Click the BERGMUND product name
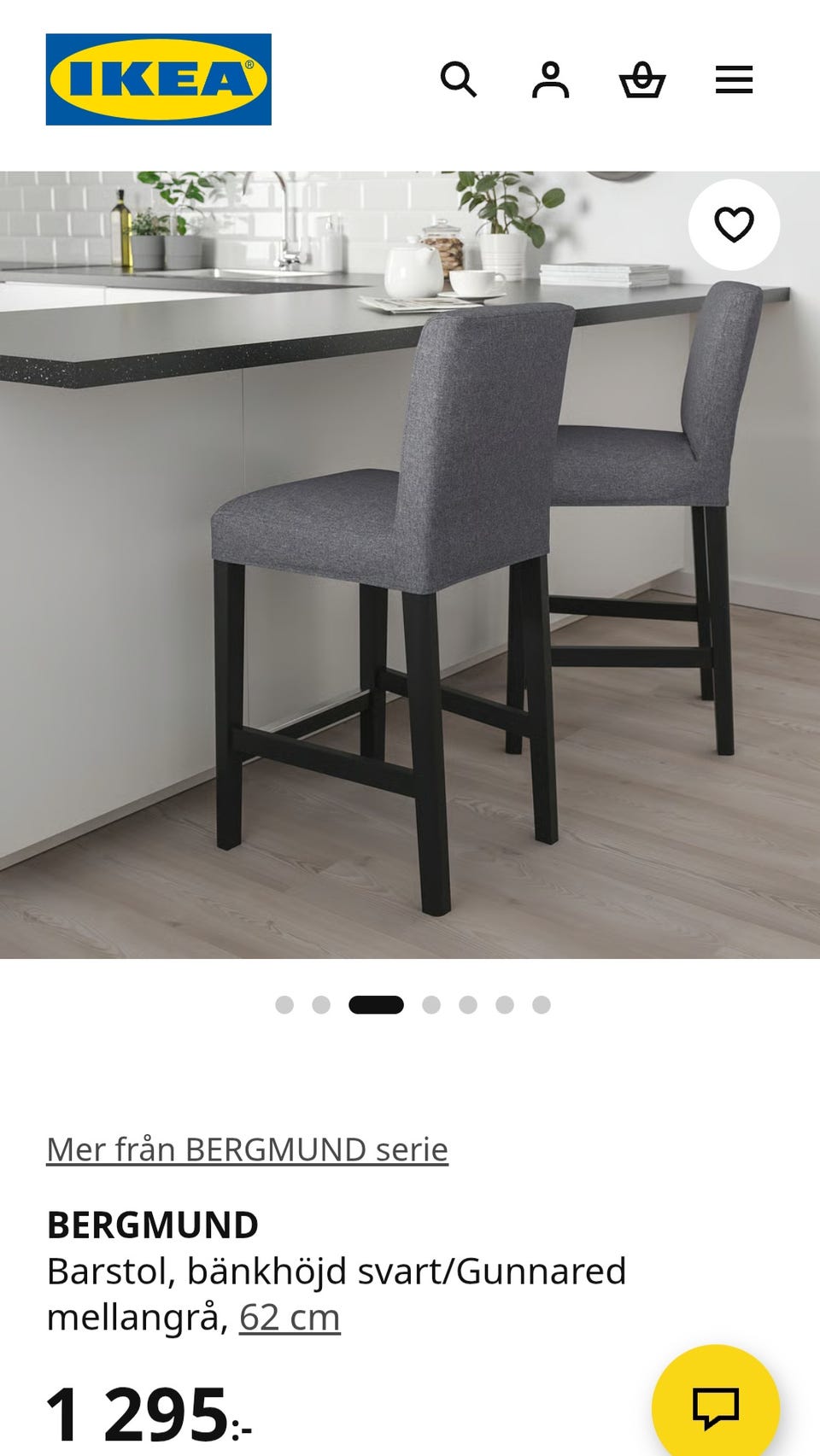The image size is (820, 1456). coord(152,1223)
